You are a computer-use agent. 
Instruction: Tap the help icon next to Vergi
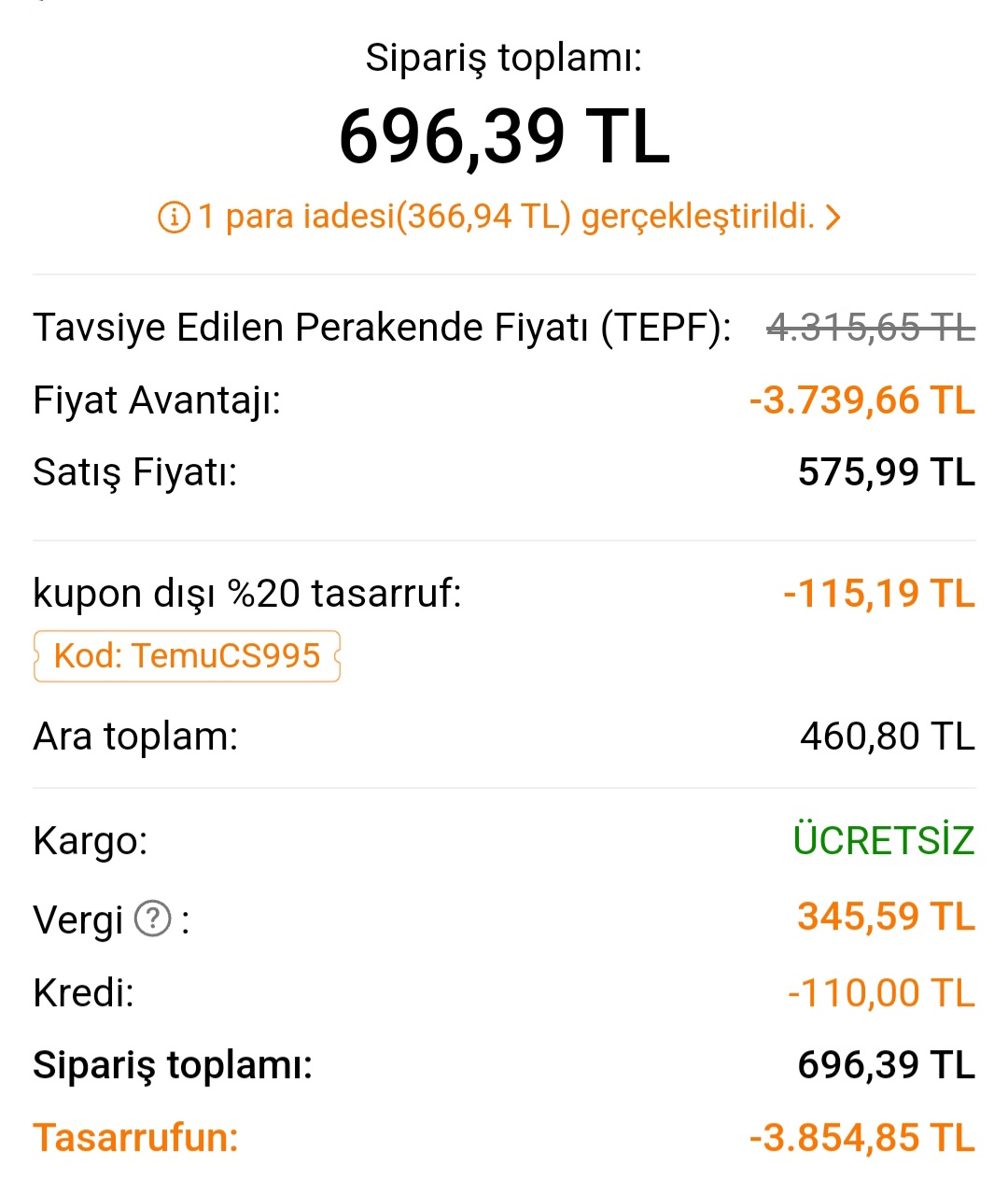[153, 919]
